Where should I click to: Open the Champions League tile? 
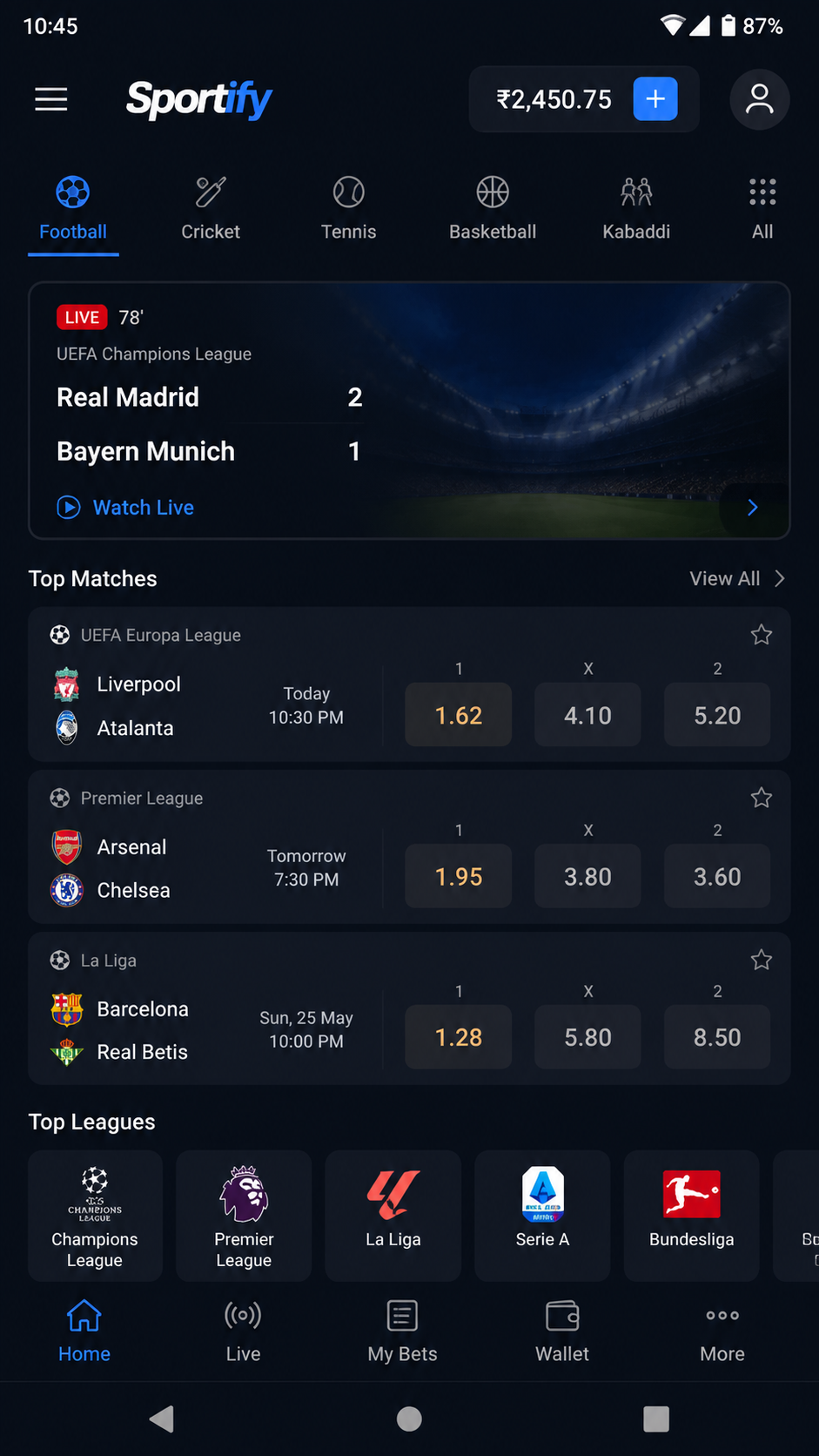(95, 1216)
